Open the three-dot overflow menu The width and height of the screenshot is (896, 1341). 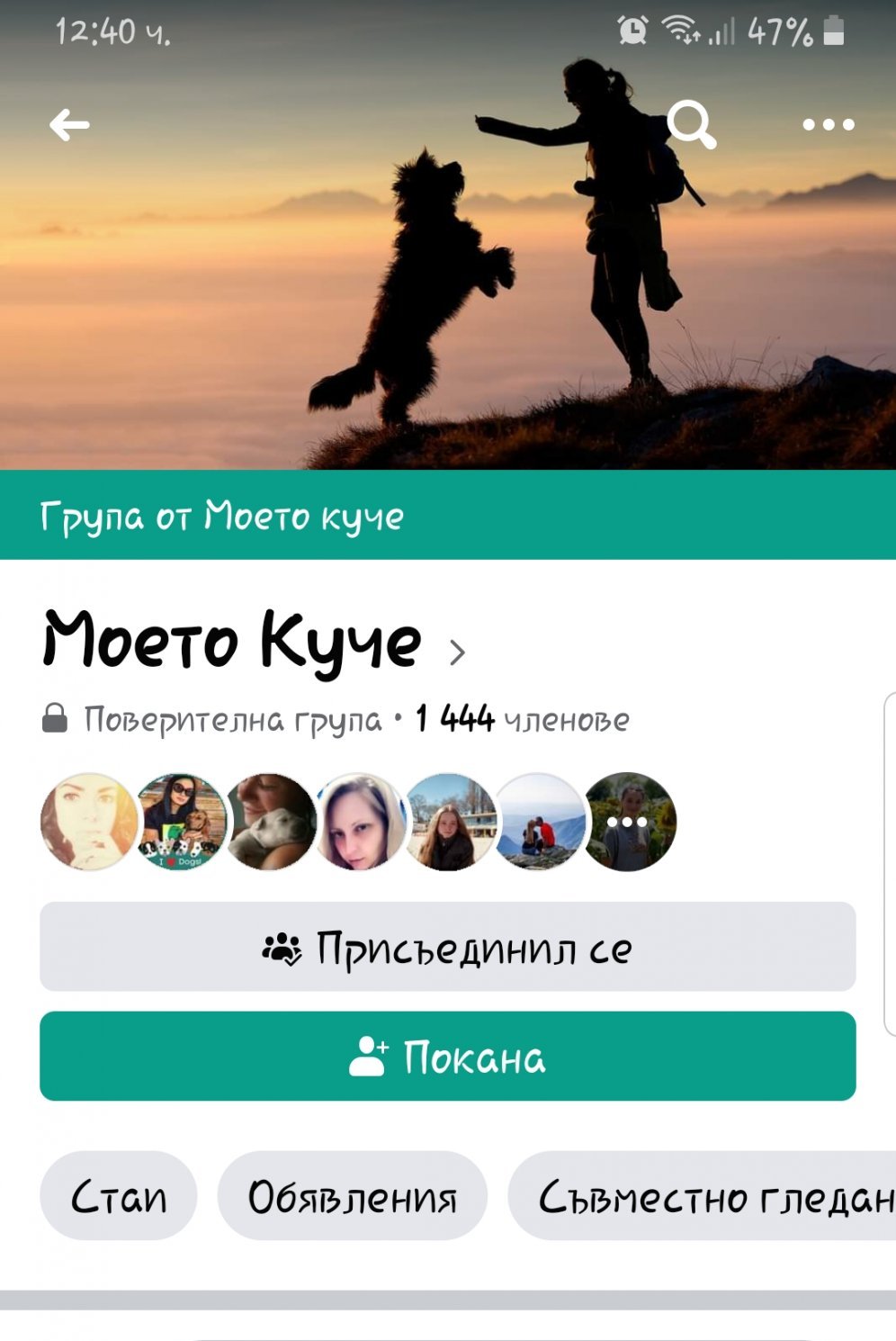point(829,125)
